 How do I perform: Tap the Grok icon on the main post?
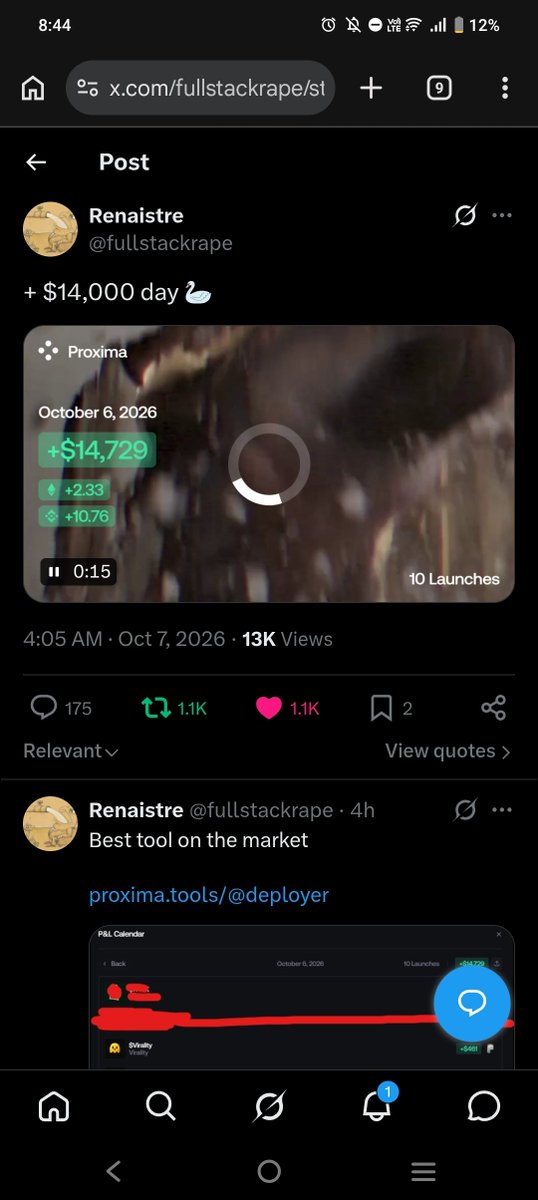tap(465, 215)
